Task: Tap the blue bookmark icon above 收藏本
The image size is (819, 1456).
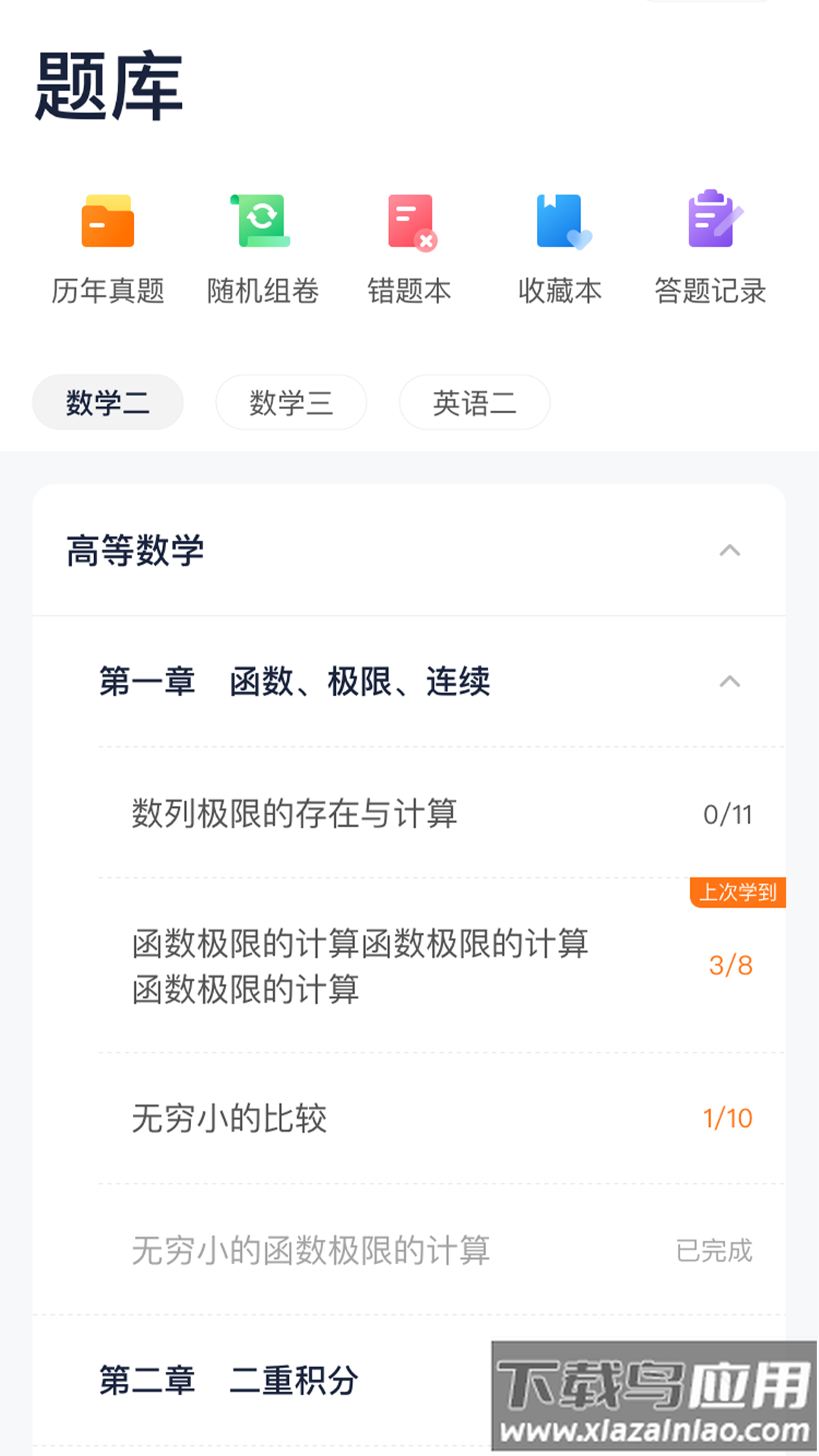Action: (x=560, y=222)
